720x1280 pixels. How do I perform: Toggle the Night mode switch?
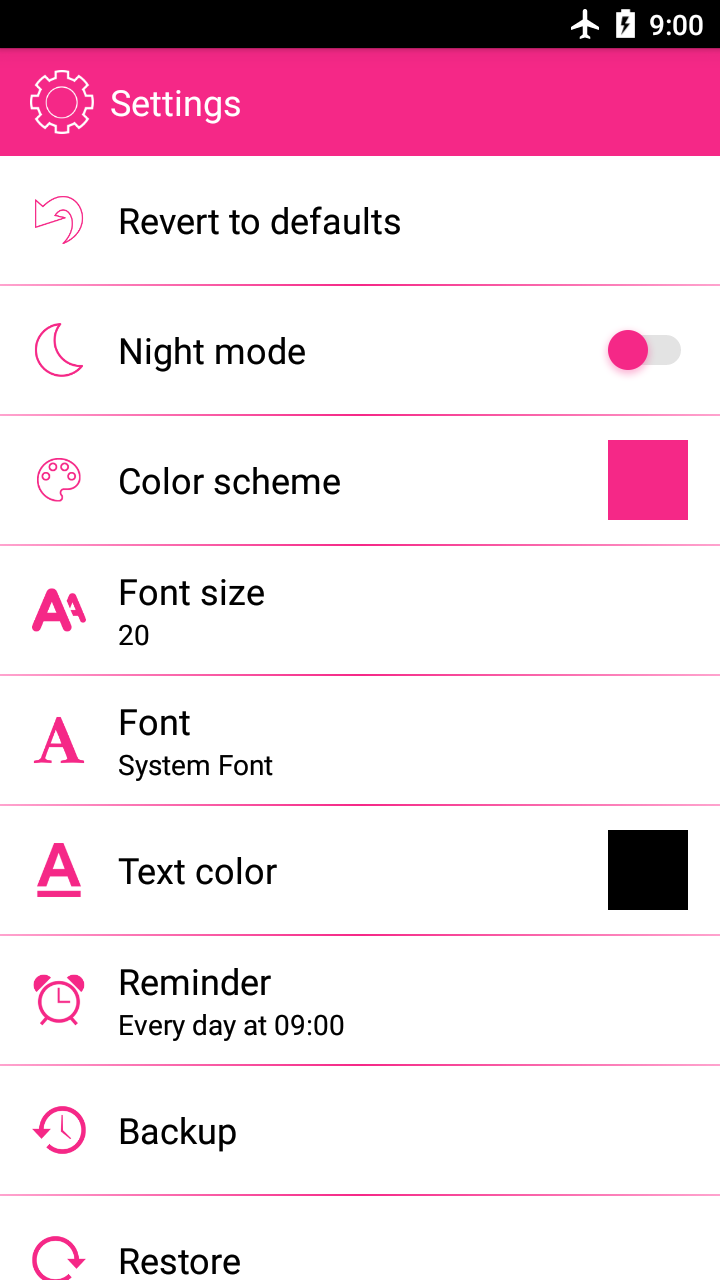[x=643, y=351]
